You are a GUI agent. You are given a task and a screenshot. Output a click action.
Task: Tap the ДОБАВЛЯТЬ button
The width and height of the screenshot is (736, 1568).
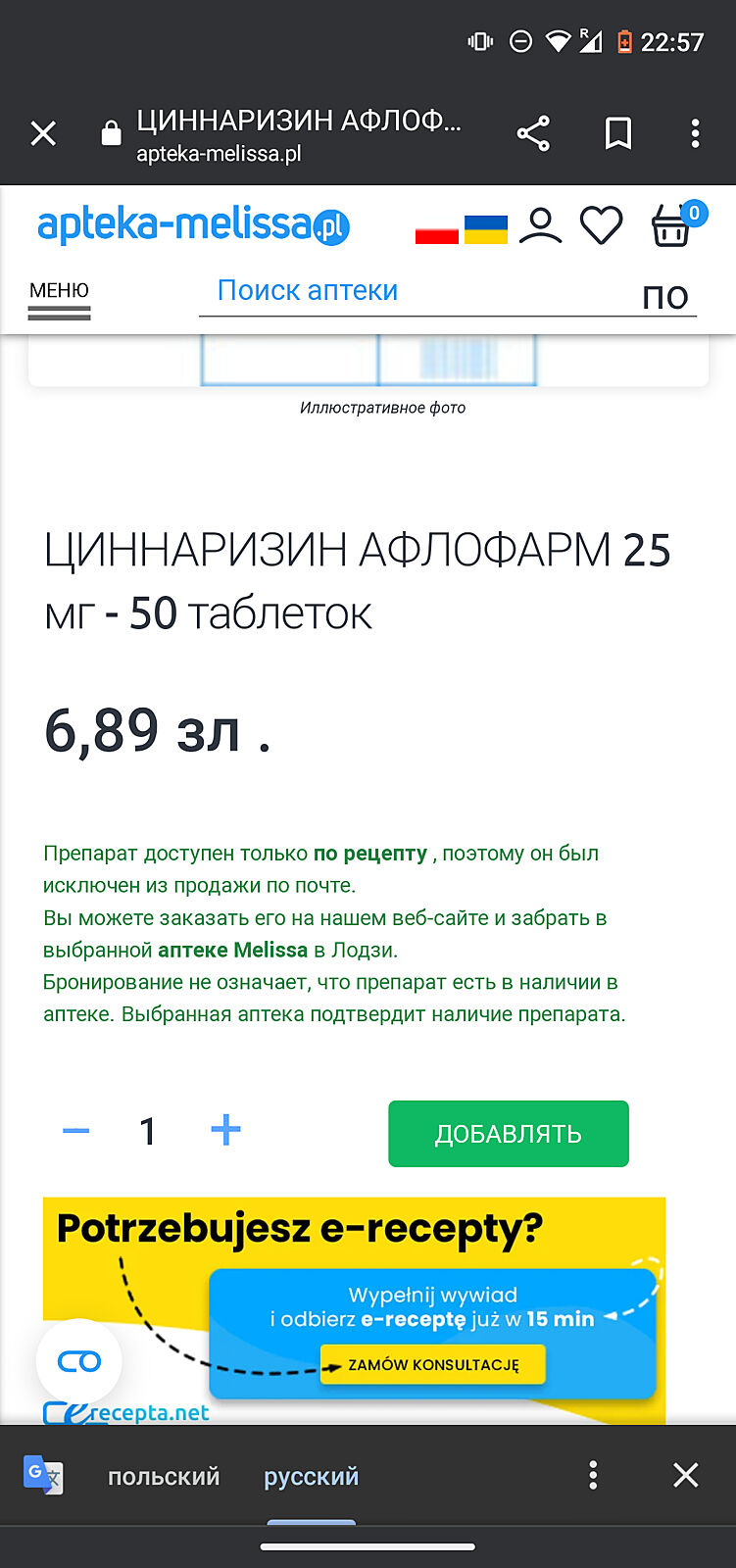pyautogui.click(x=508, y=1134)
